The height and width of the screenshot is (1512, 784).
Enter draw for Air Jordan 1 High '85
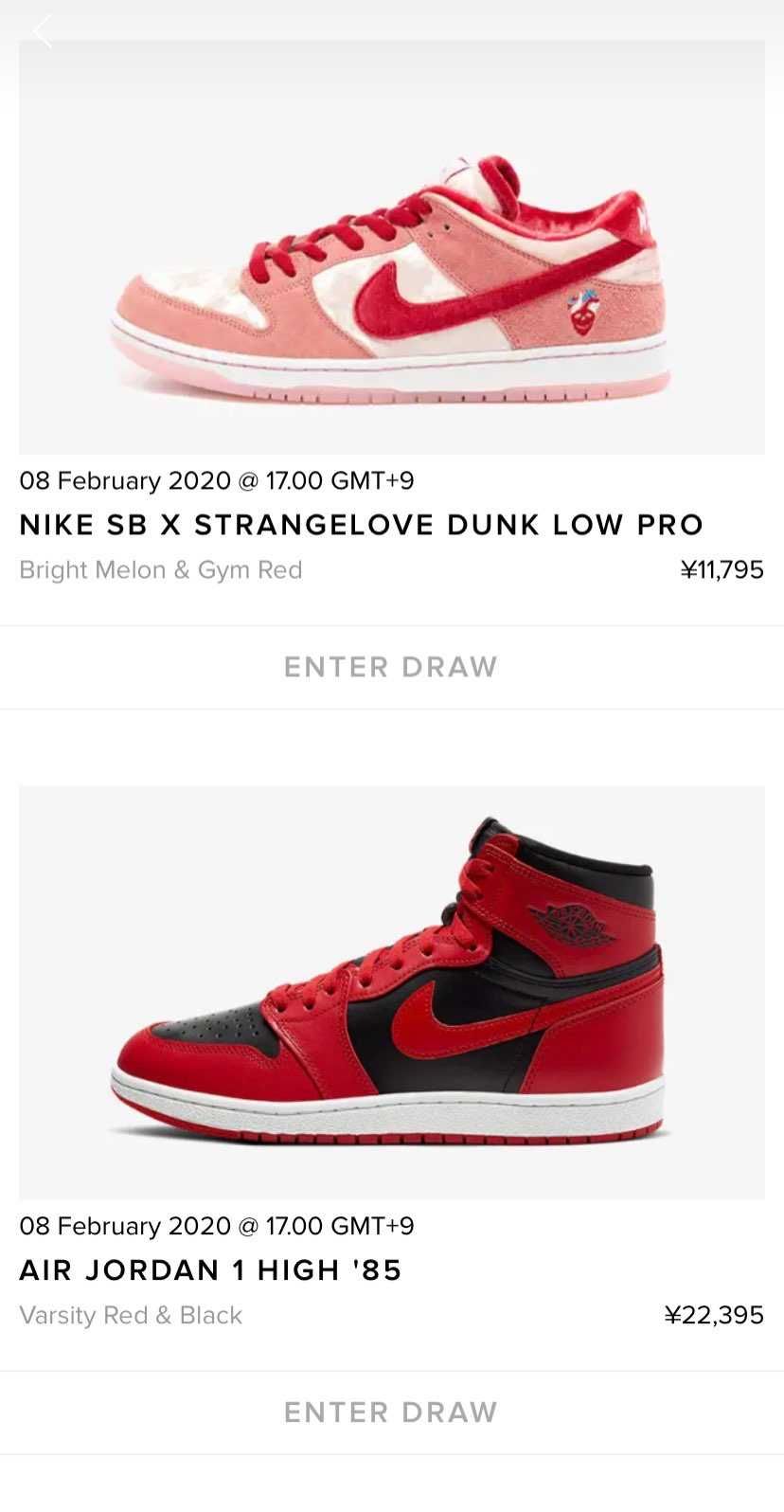[x=391, y=1413]
